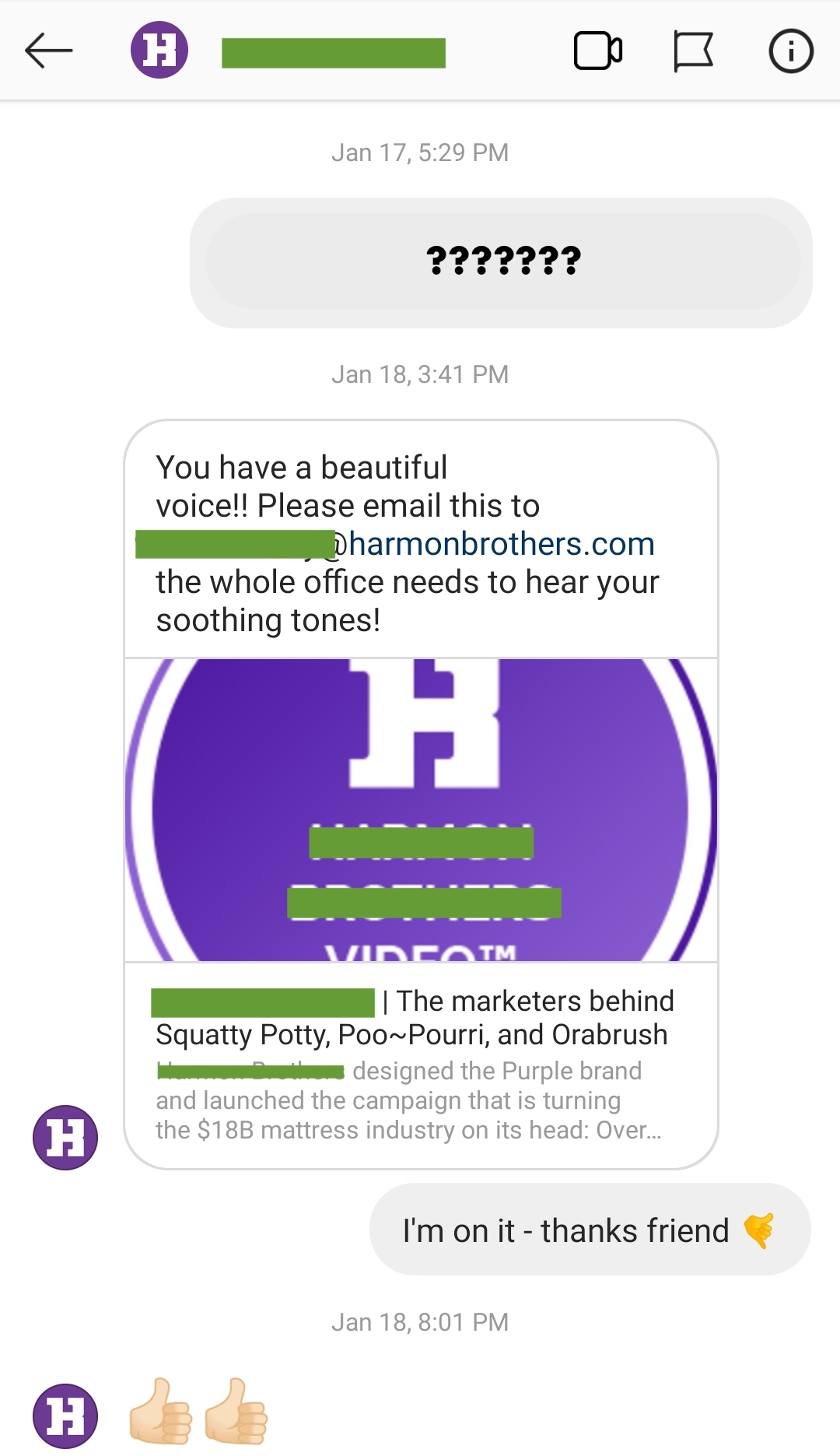Image resolution: width=840 pixels, height=1456 pixels.
Task: Go back to the message list
Action: tap(48, 51)
